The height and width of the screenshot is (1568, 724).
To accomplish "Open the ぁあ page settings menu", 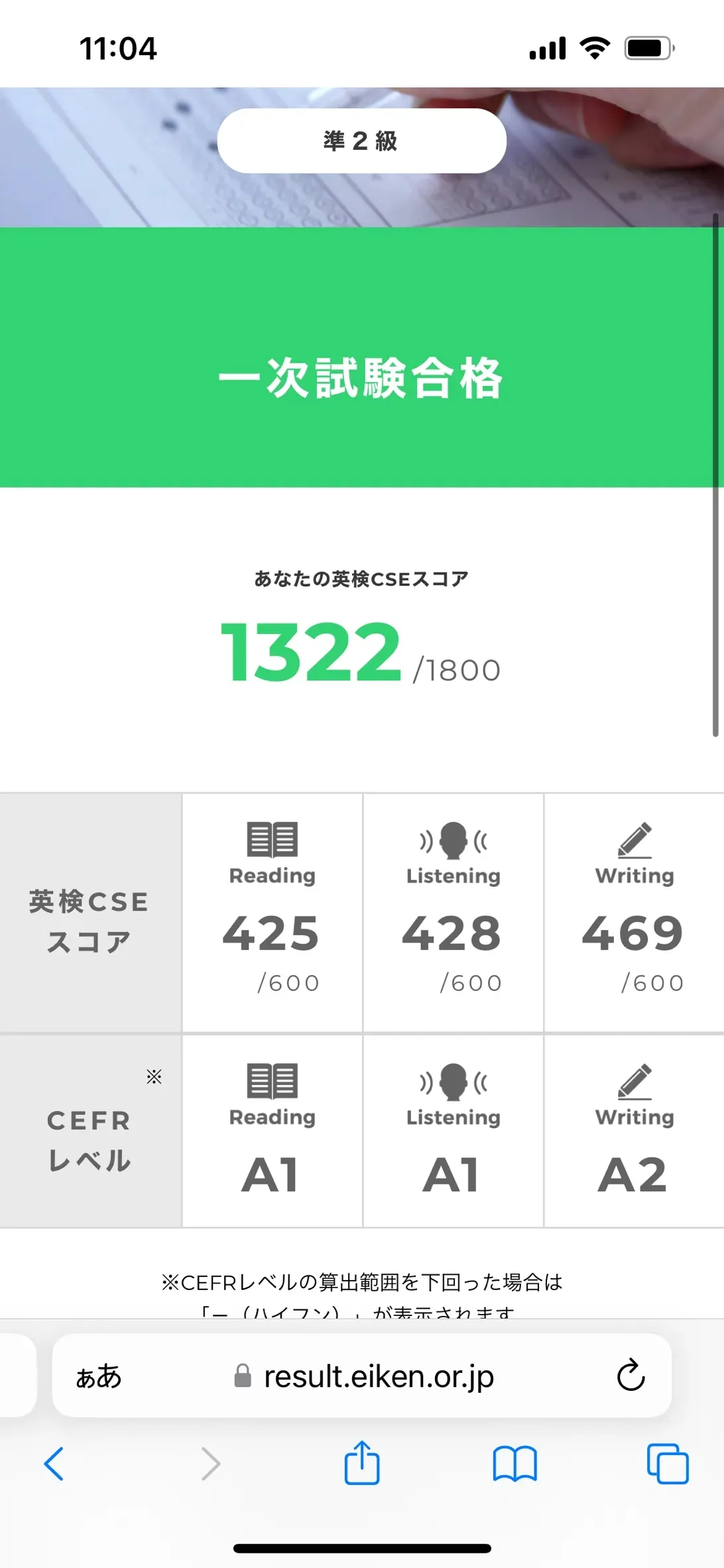I will coord(99,1377).
